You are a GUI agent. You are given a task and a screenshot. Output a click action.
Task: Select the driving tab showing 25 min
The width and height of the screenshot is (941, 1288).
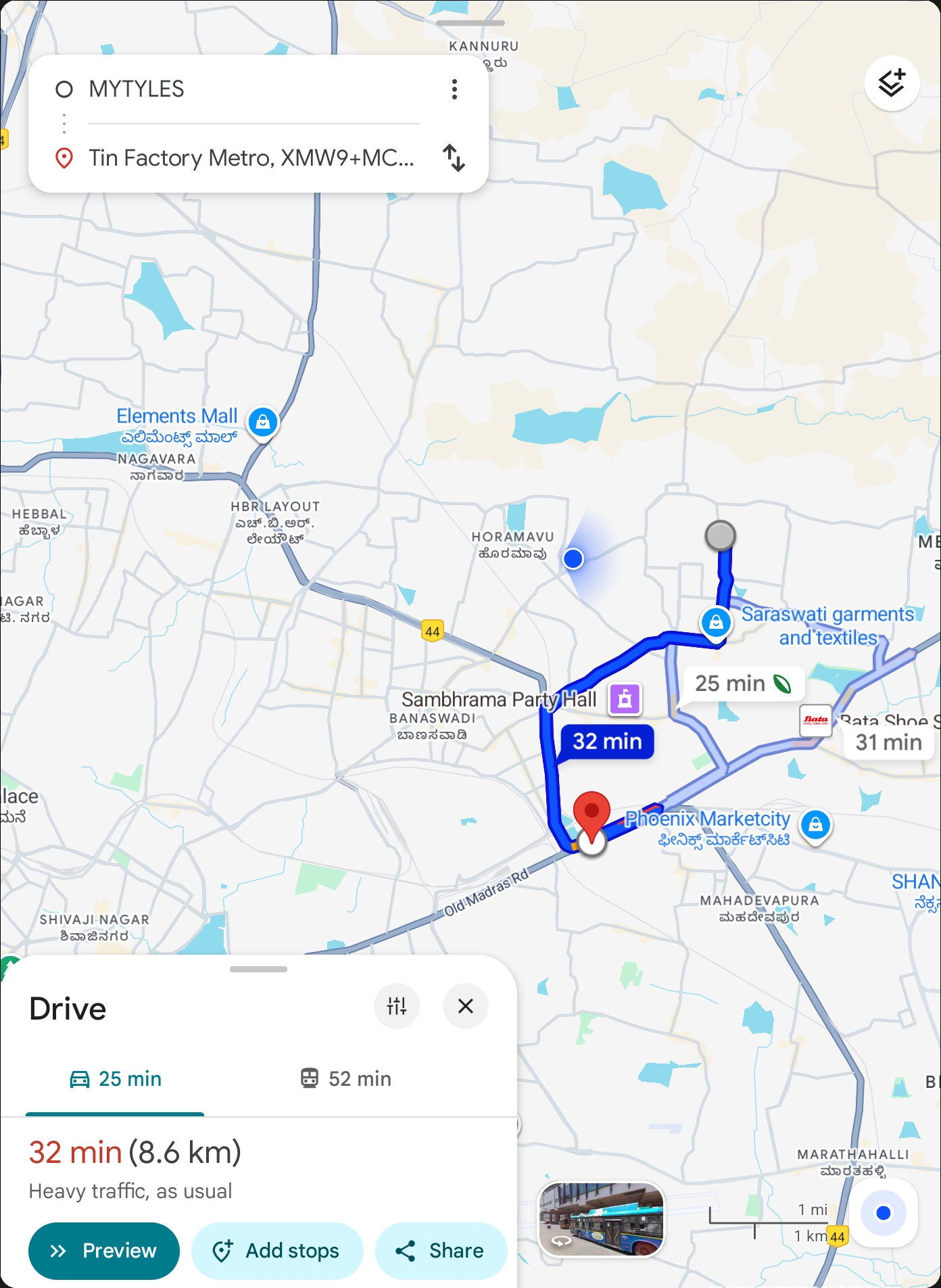coord(116,1078)
